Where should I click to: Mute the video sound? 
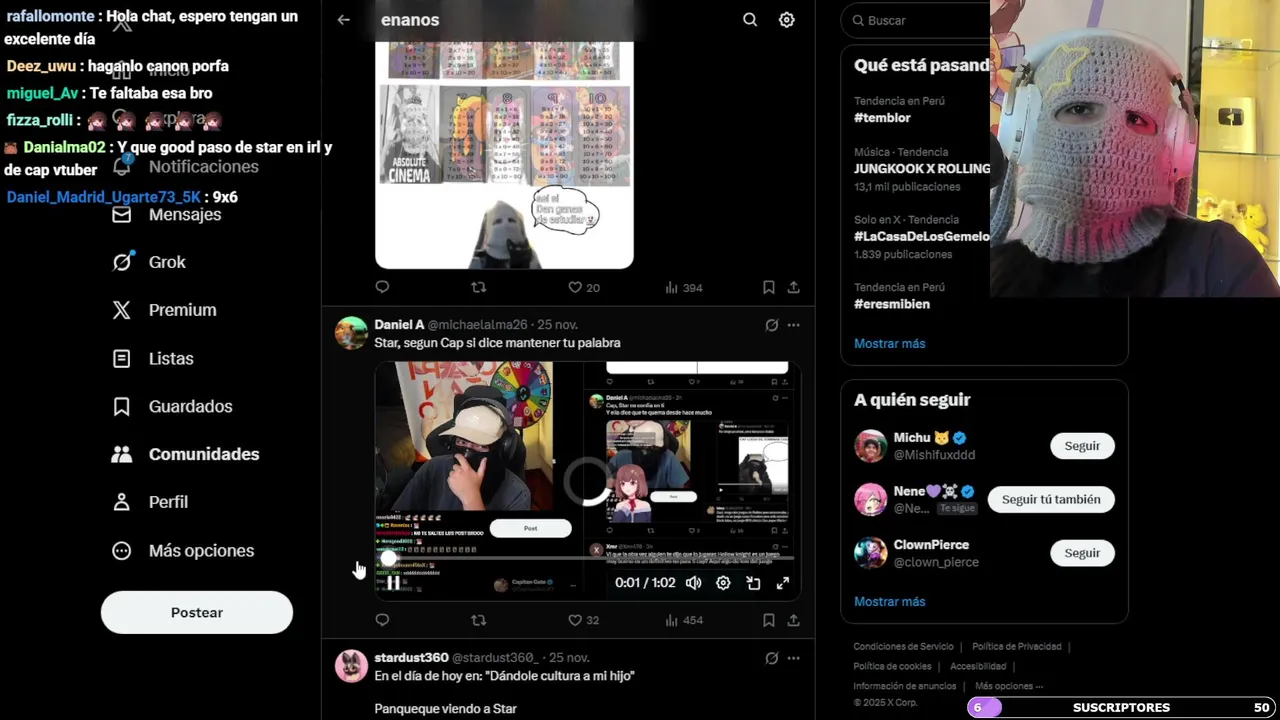[x=693, y=583]
